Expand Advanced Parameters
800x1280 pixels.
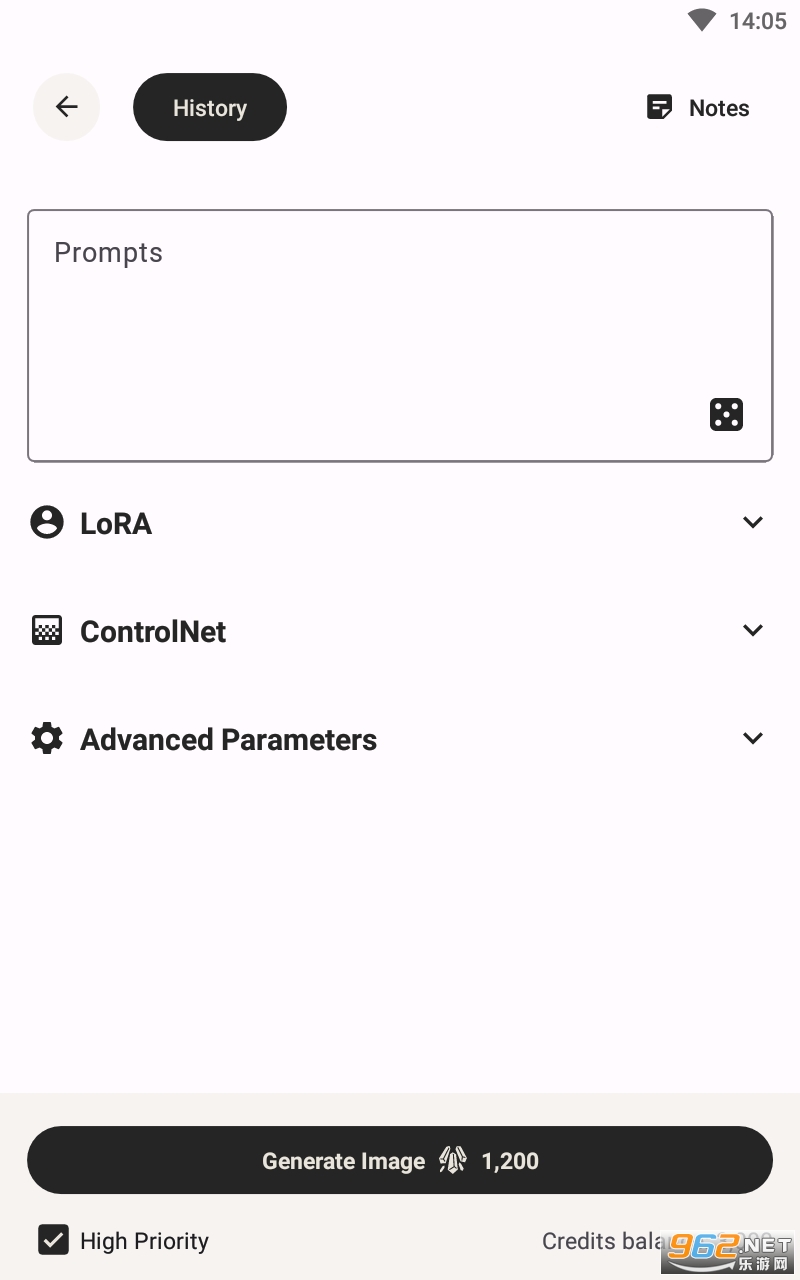click(400, 739)
